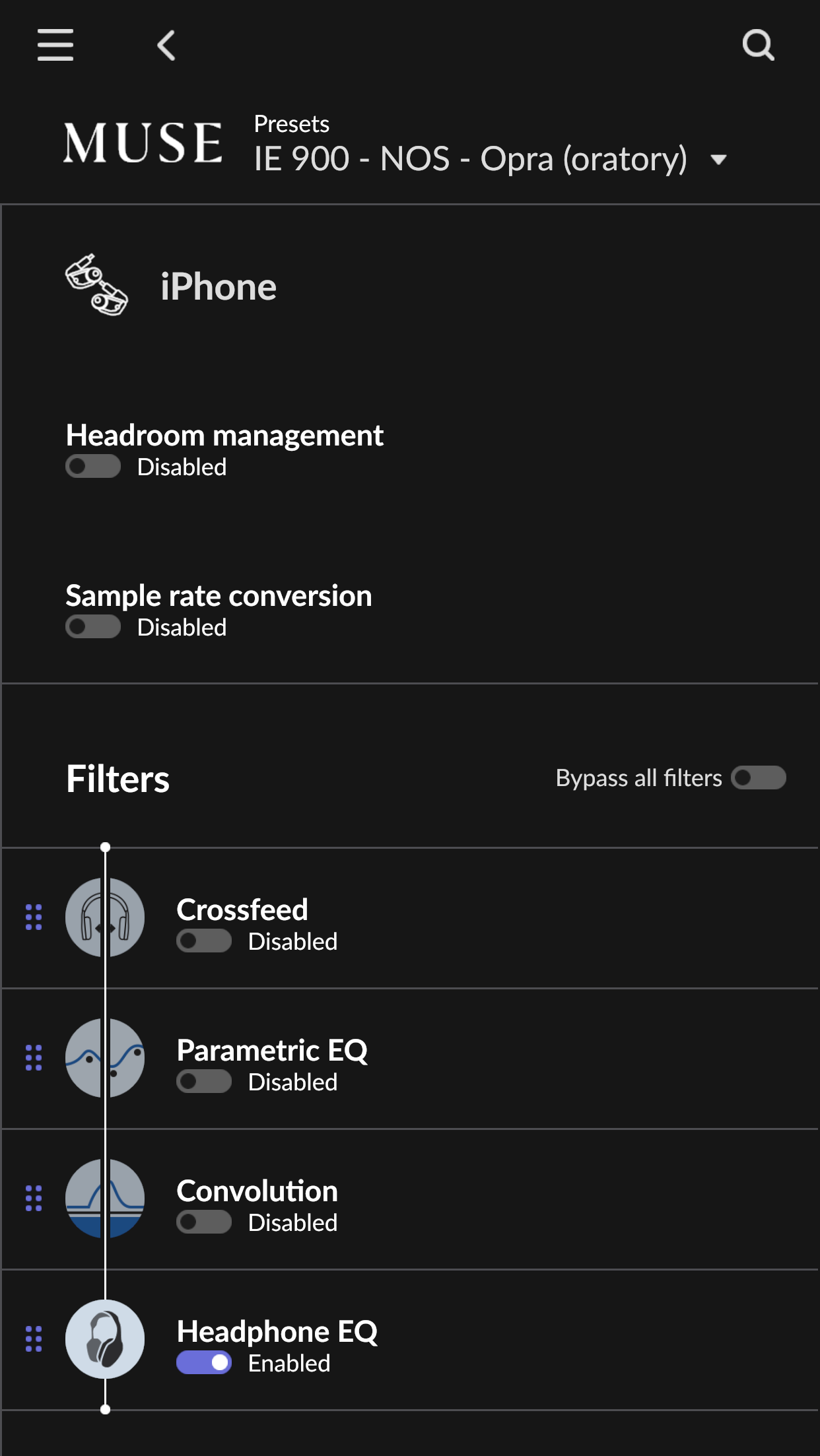Screen dimensions: 820x1456
Task: Open the search icon
Action: [758, 45]
